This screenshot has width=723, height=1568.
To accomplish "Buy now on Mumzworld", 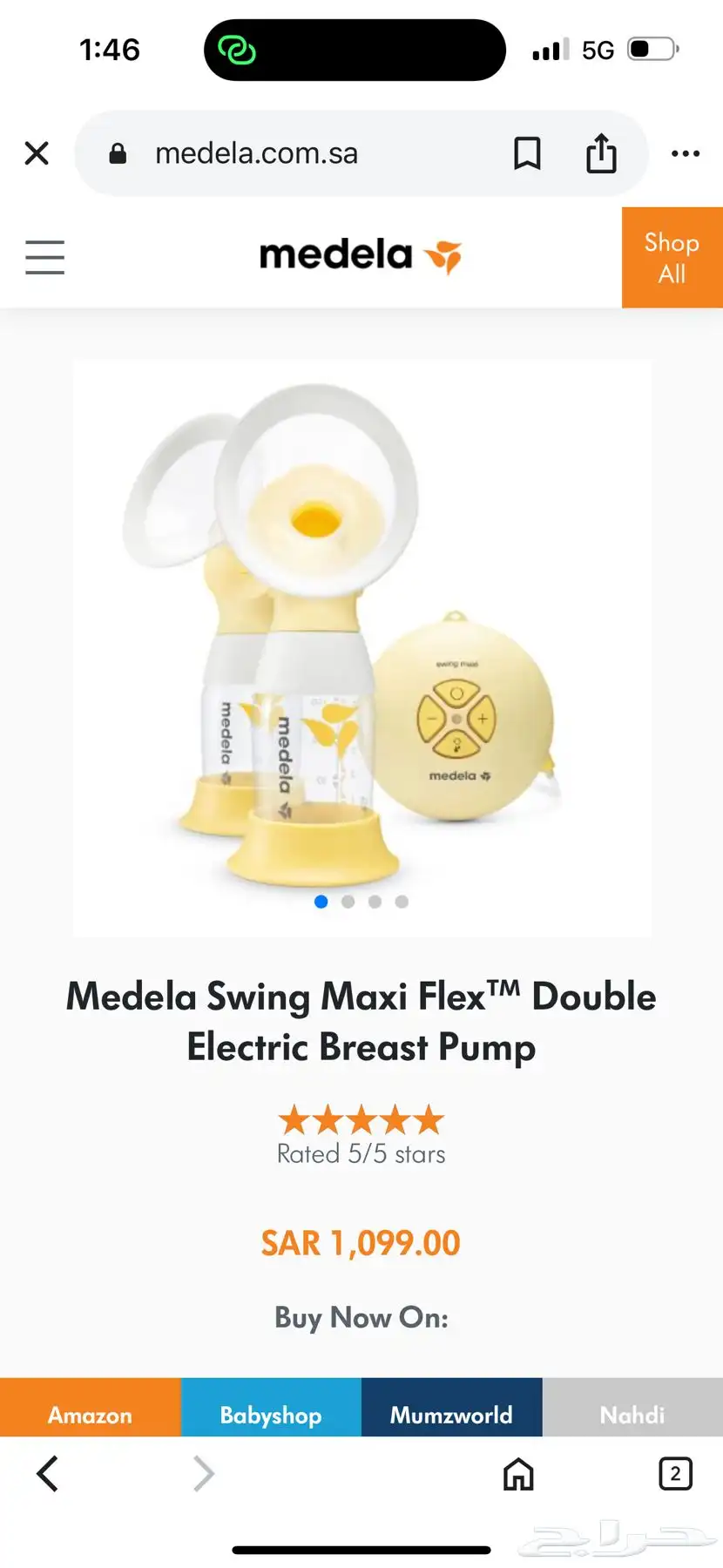I will click(x=451, y=1414).
